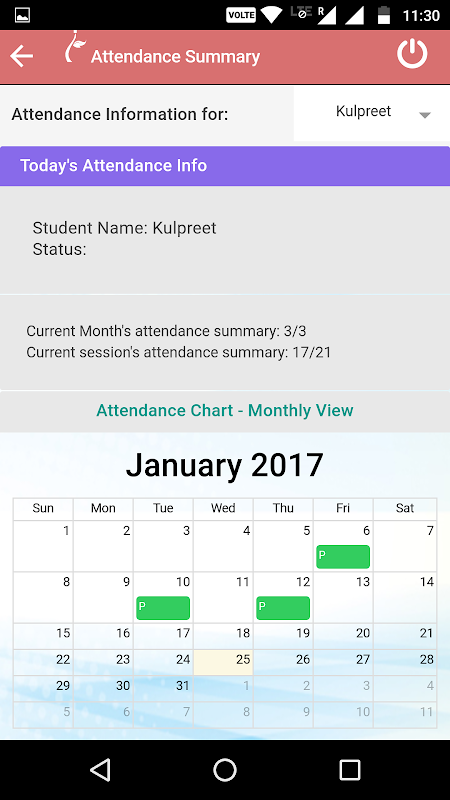Open the P entry on January 6
Image resolution: width=450 pixels, height=800 pixels.
point(343,557)
